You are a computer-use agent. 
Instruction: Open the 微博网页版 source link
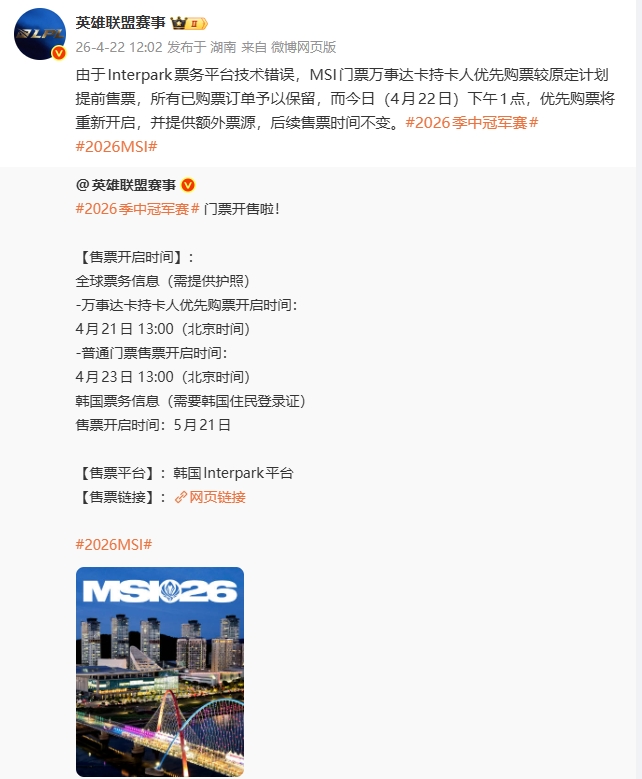click(x=304, y=47)
